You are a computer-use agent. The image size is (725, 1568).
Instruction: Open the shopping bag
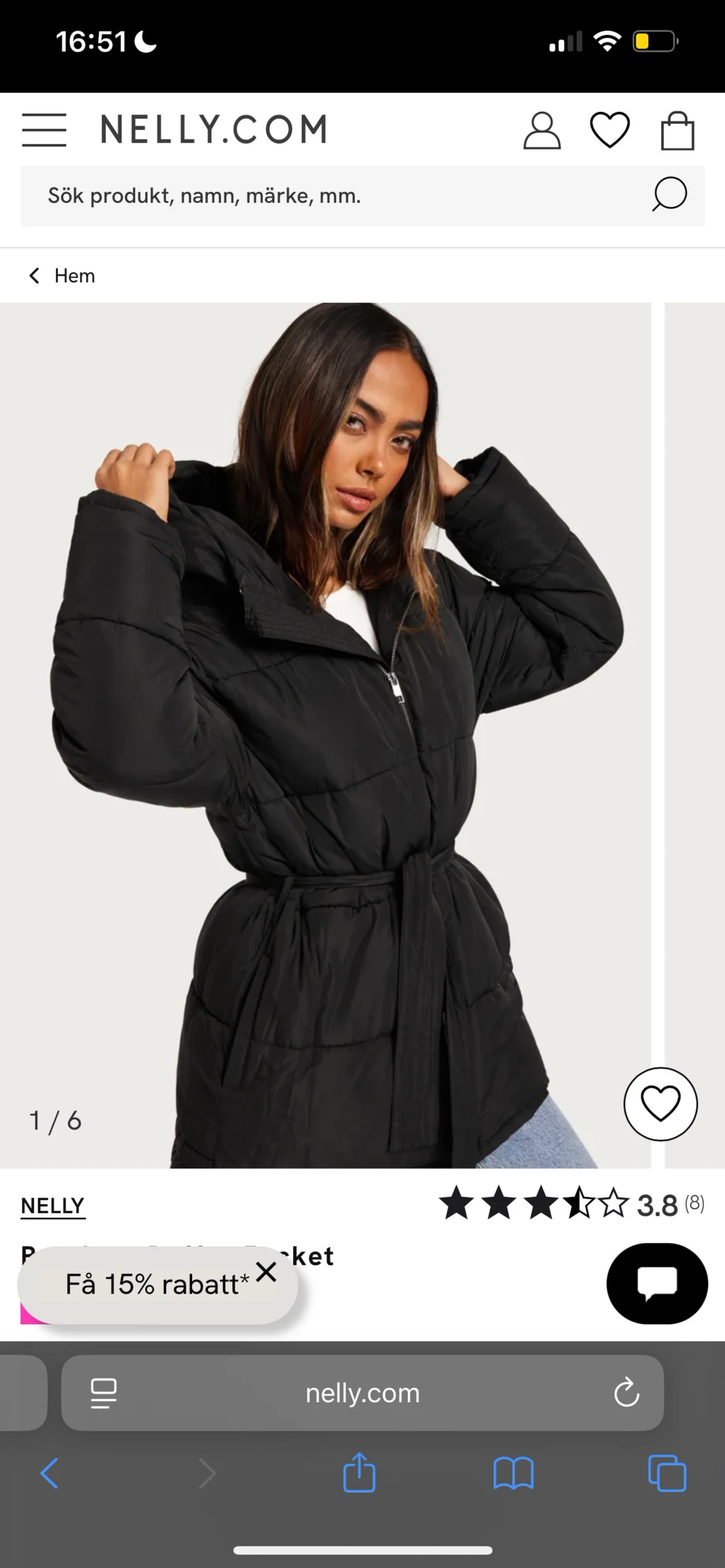(x=677, y=131)
